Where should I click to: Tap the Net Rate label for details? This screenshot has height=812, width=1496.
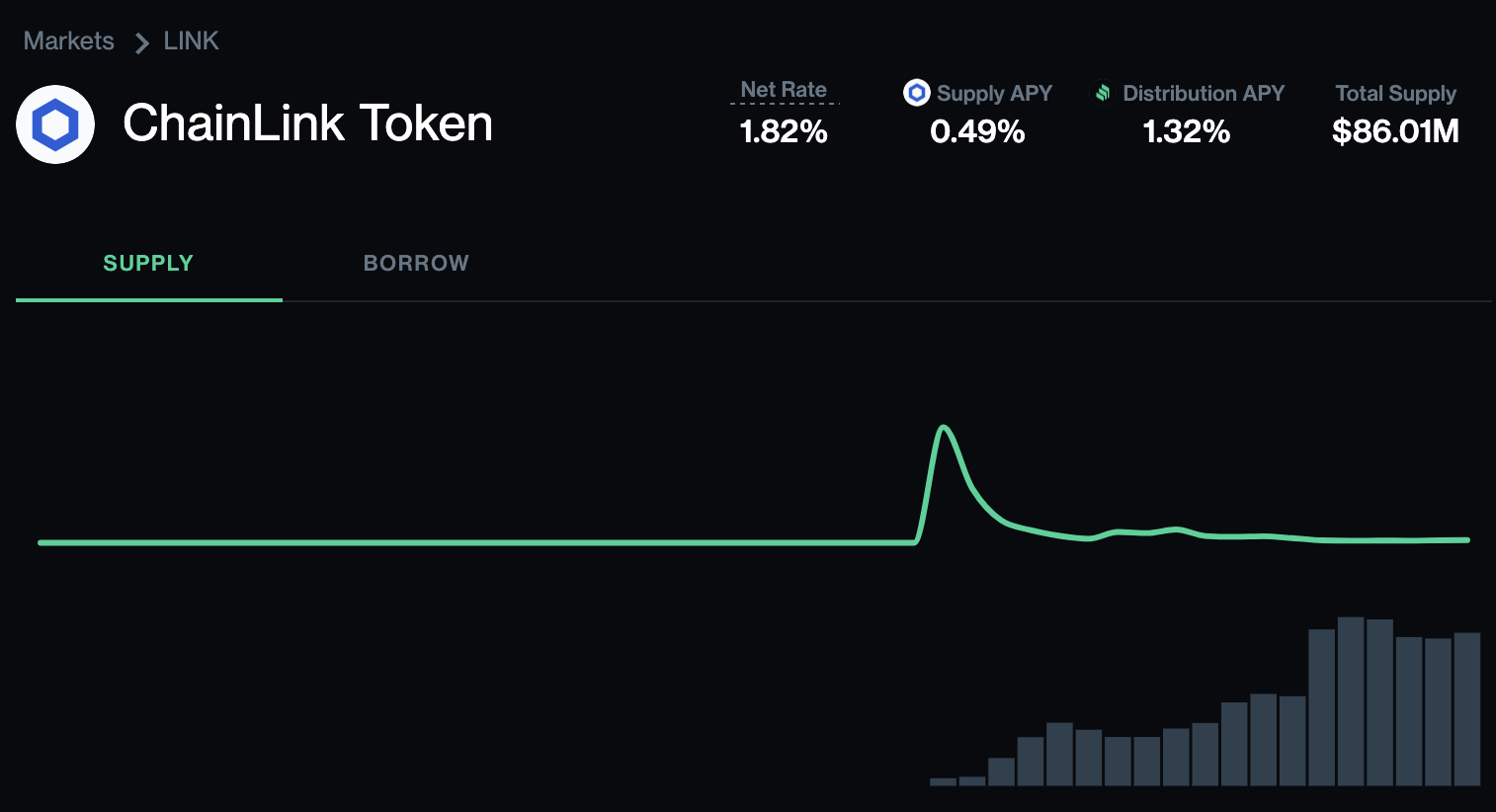tap(784, 90)
